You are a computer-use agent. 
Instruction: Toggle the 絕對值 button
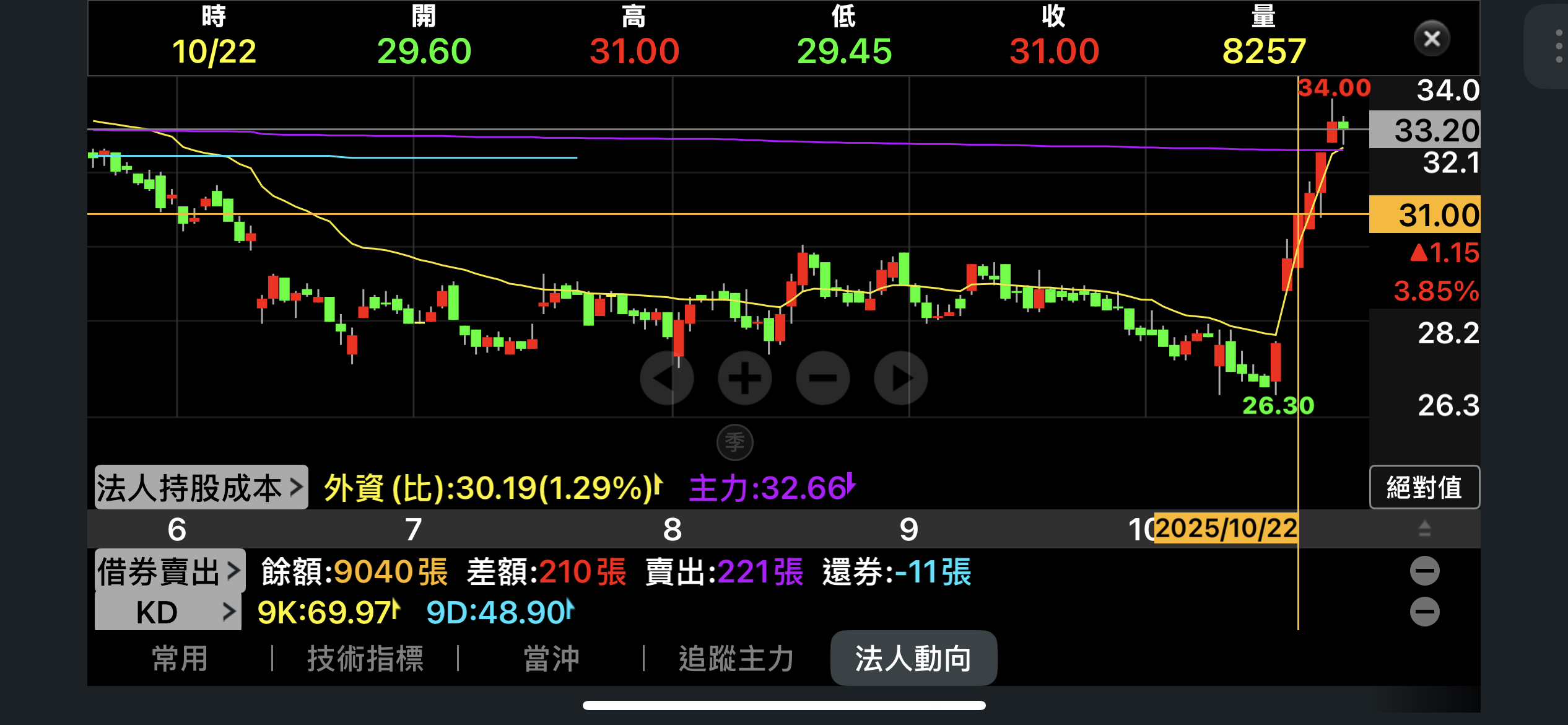[1424, 488]
